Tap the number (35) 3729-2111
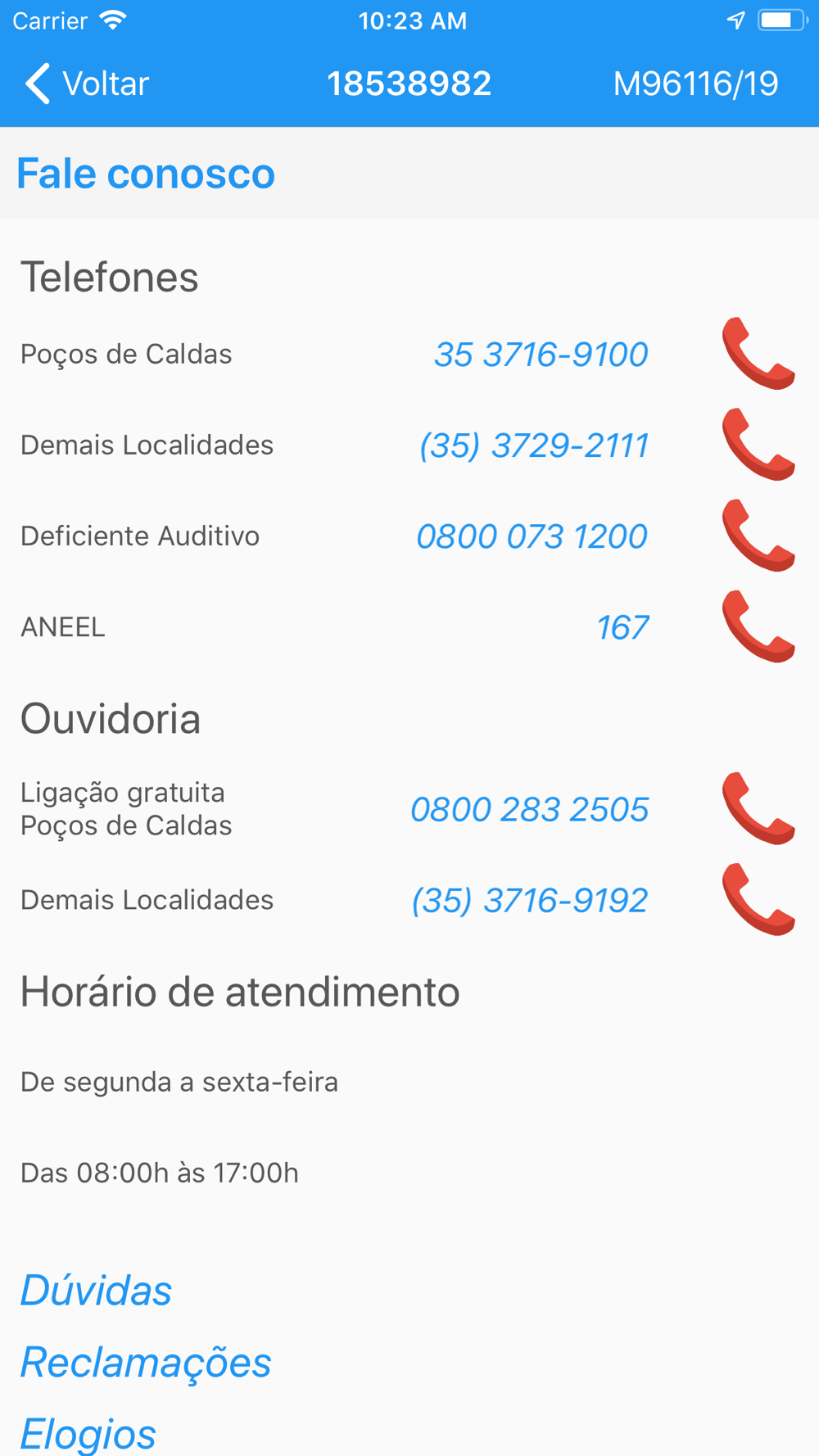The width and height of the screenshot is (819, 1456). [x=534, y=445]
